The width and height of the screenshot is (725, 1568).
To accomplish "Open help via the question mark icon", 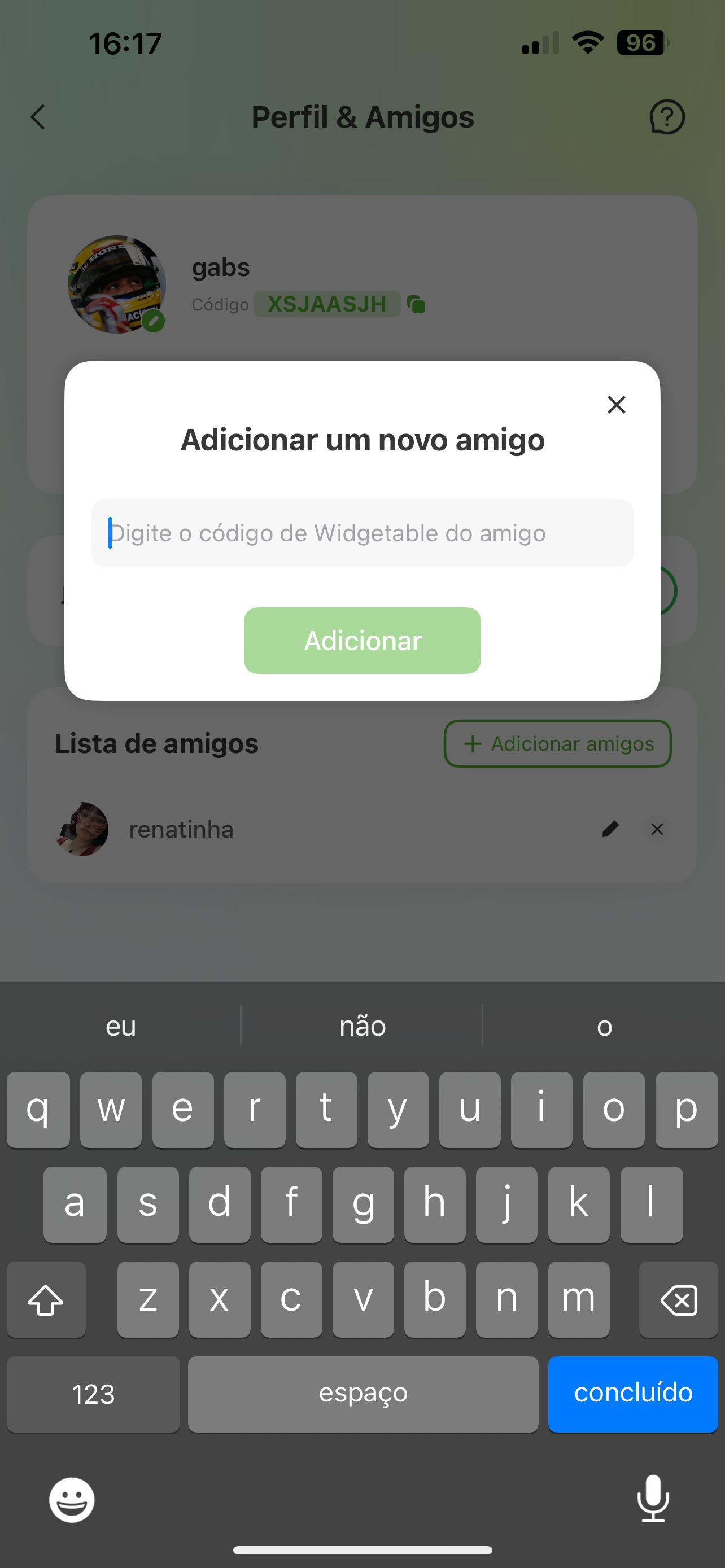I will click(667, 117).
